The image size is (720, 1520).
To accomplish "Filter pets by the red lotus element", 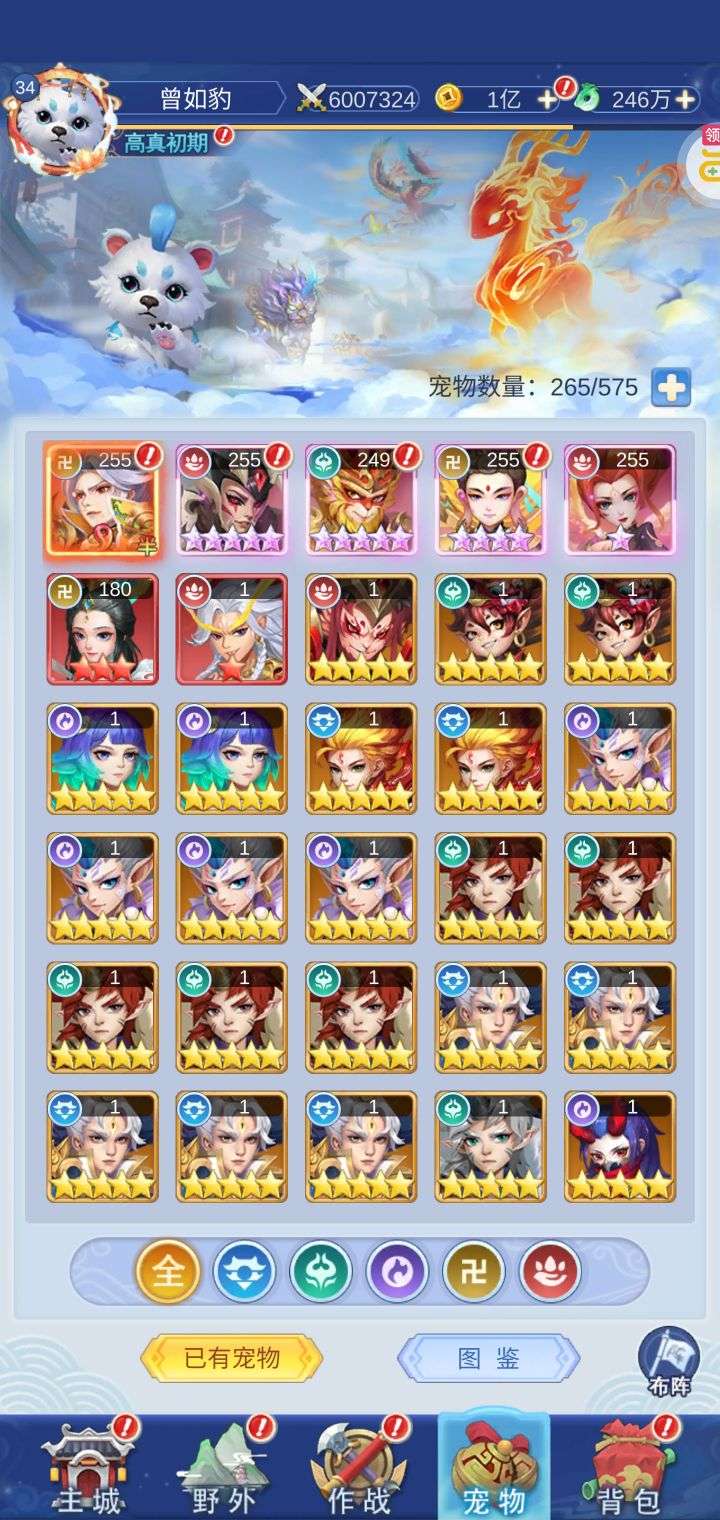I will coord(550,1273).
